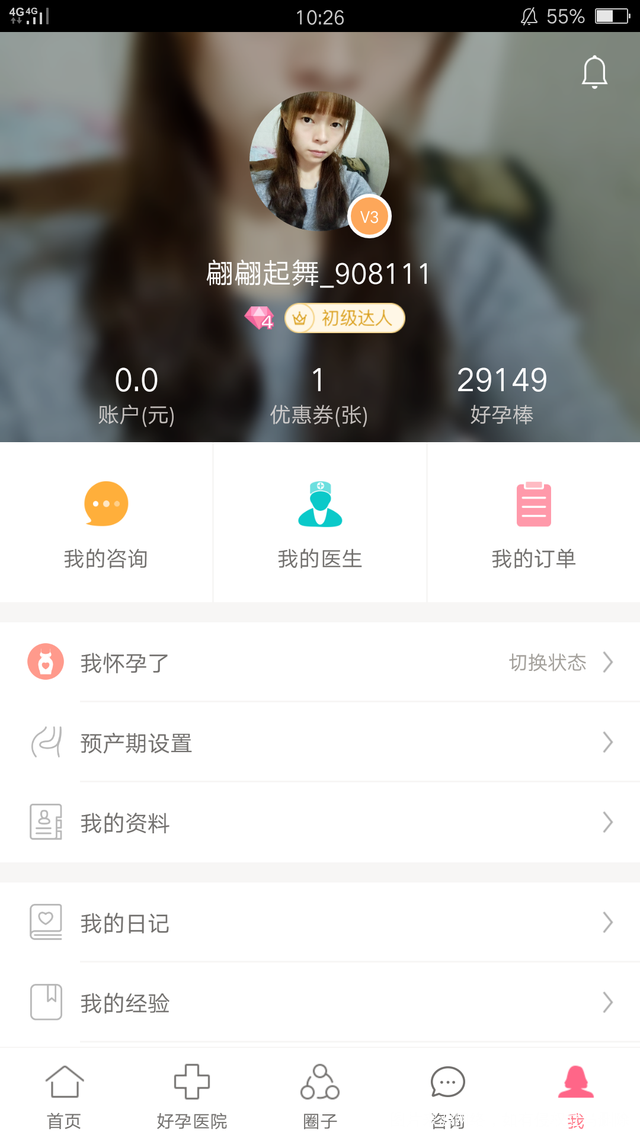This screenshot has width=640, height=1138.
Task: Open my coupons 优惠券(张)
Action: [x=319, y=395]
